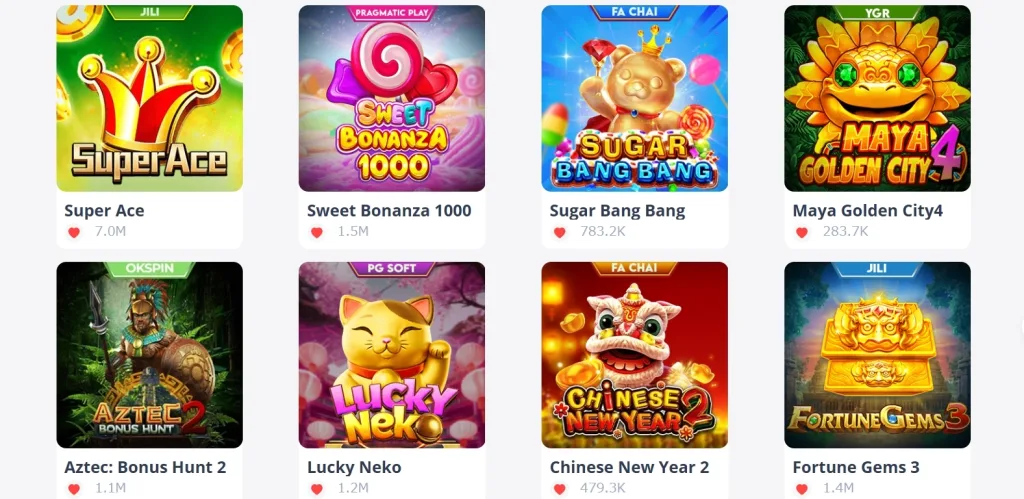This screenshot has width=1024, height=499.
Task: Launch the Fortune Gems 3 game
Action: pyautogui.click(x=877, y=355)
